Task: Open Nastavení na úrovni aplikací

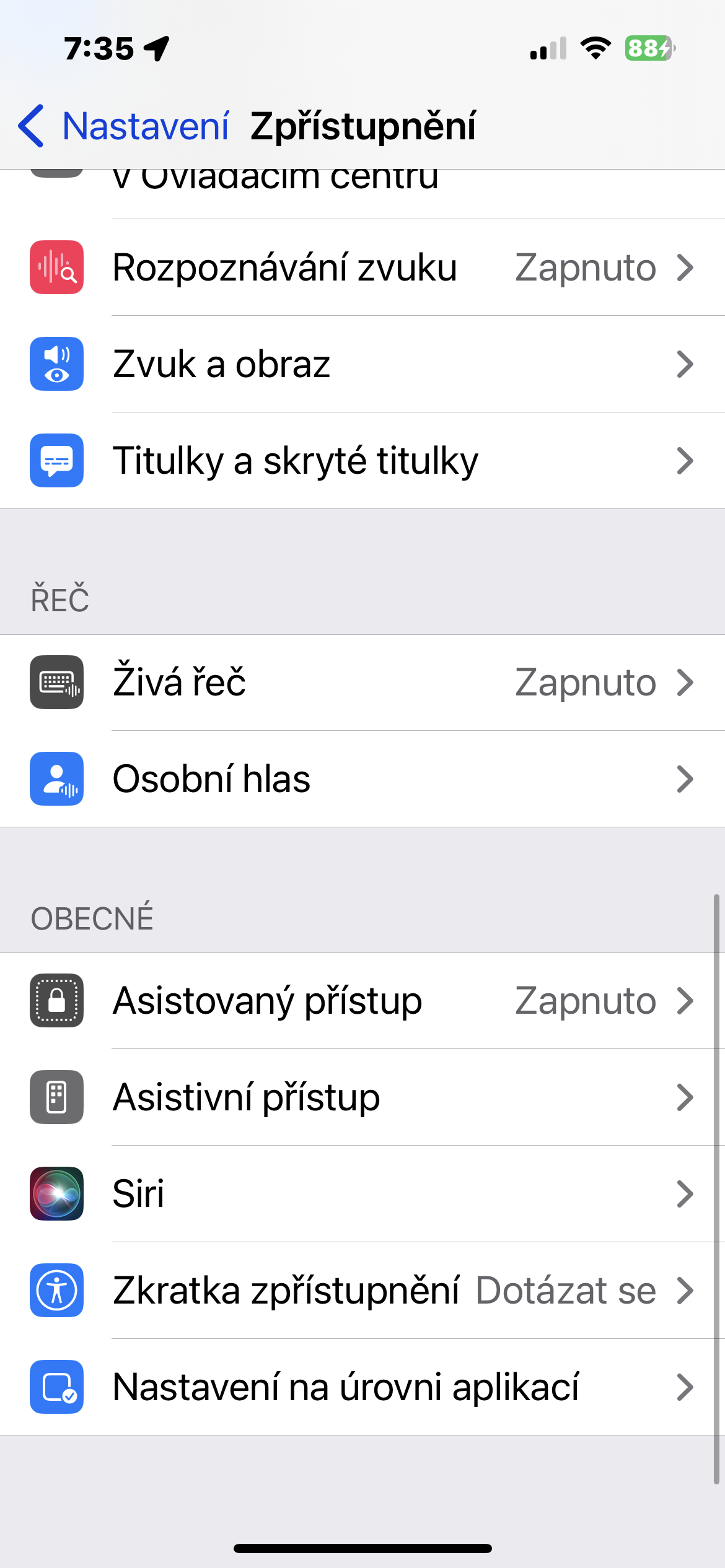Action: (x=362, y=1387)
